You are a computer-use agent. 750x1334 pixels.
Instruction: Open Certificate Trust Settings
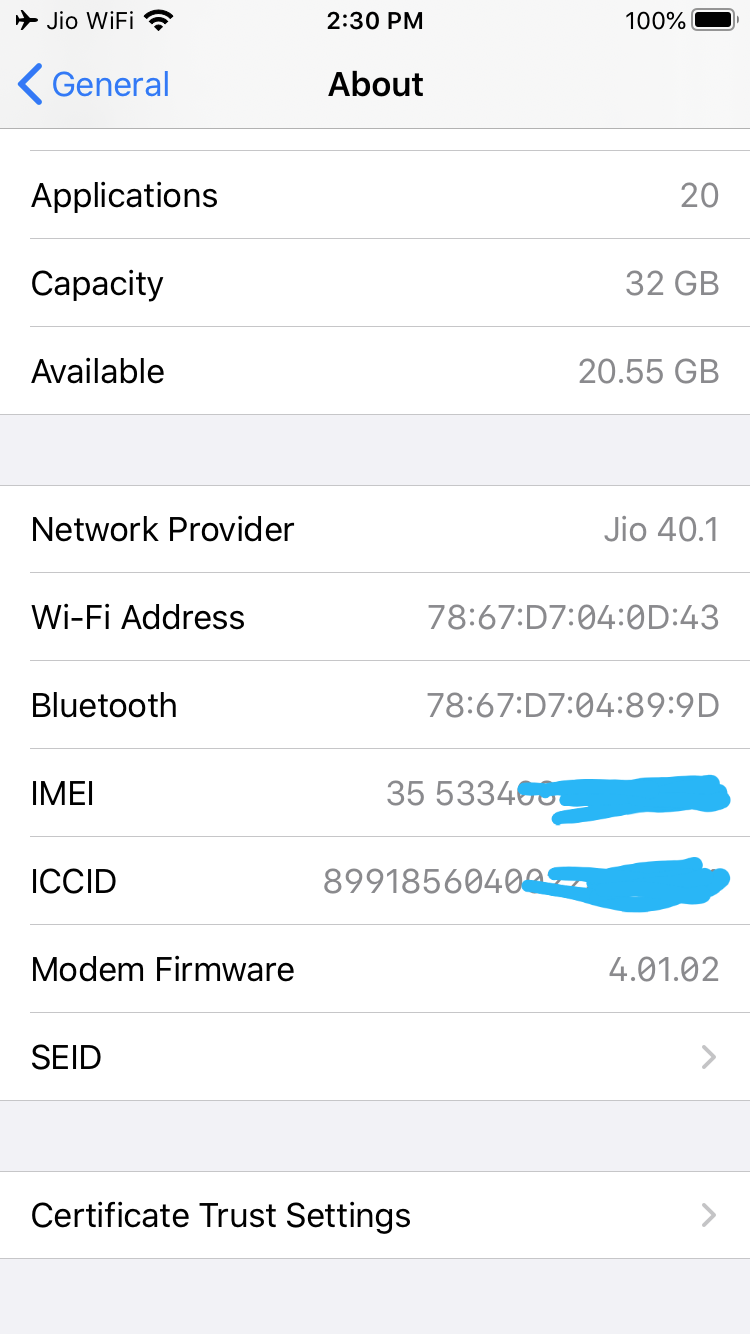(x=375, y=1215)
